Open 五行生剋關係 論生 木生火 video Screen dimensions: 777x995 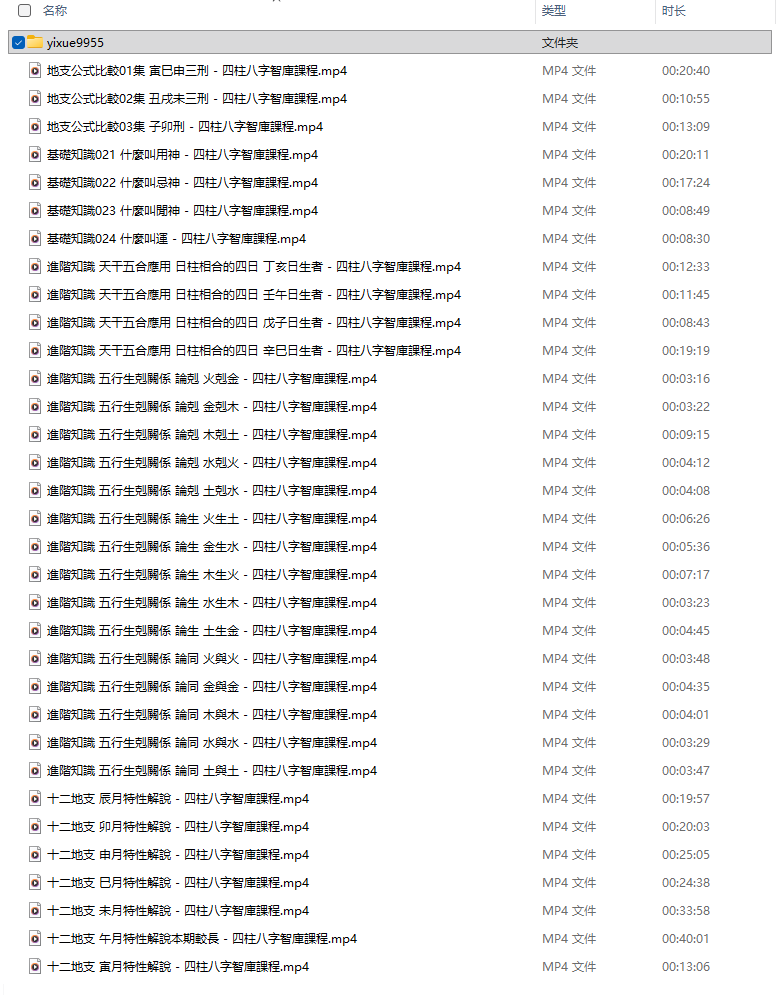(x=212, y=575)
